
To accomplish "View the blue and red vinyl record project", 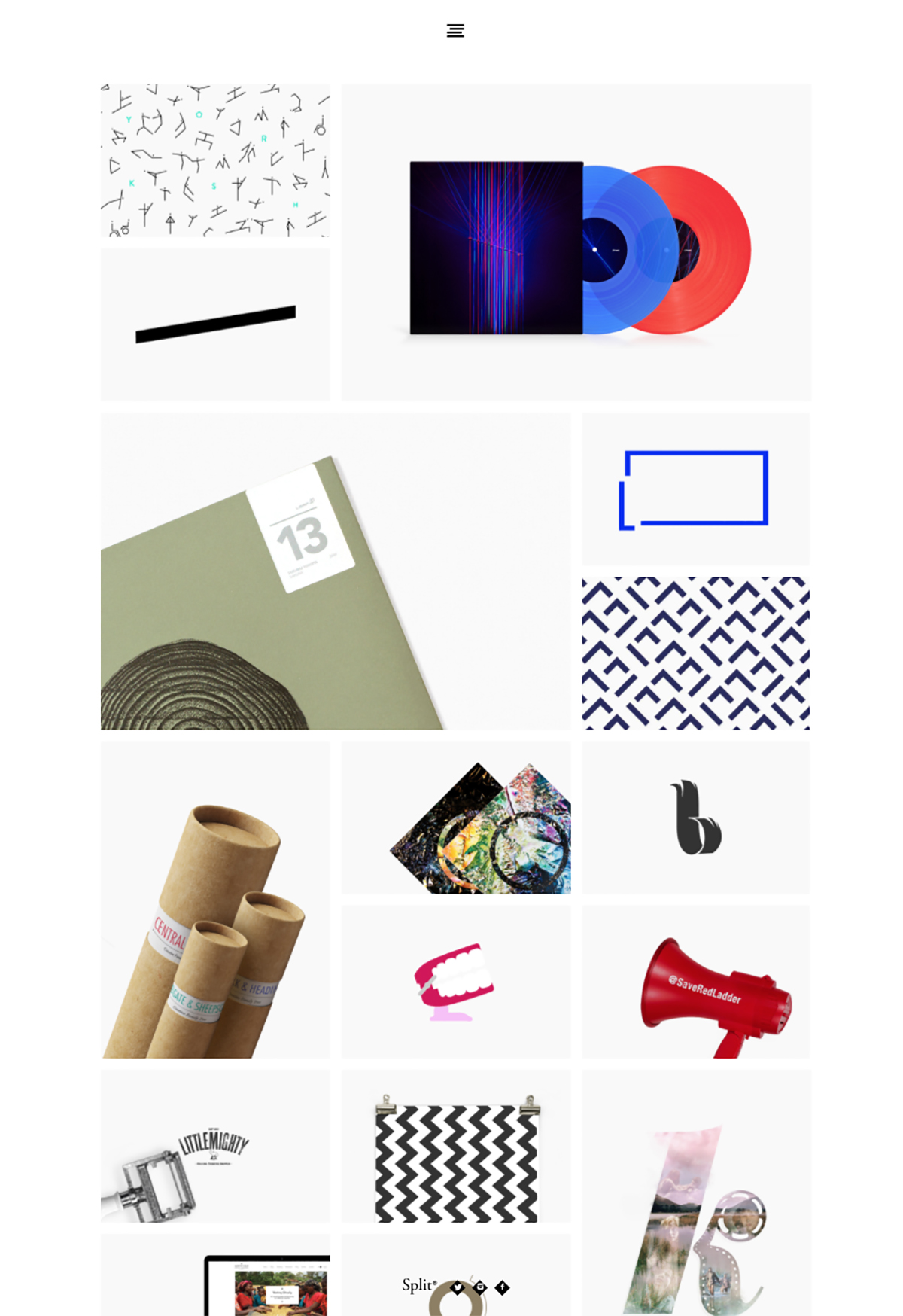I will click(x=576, y=242).
